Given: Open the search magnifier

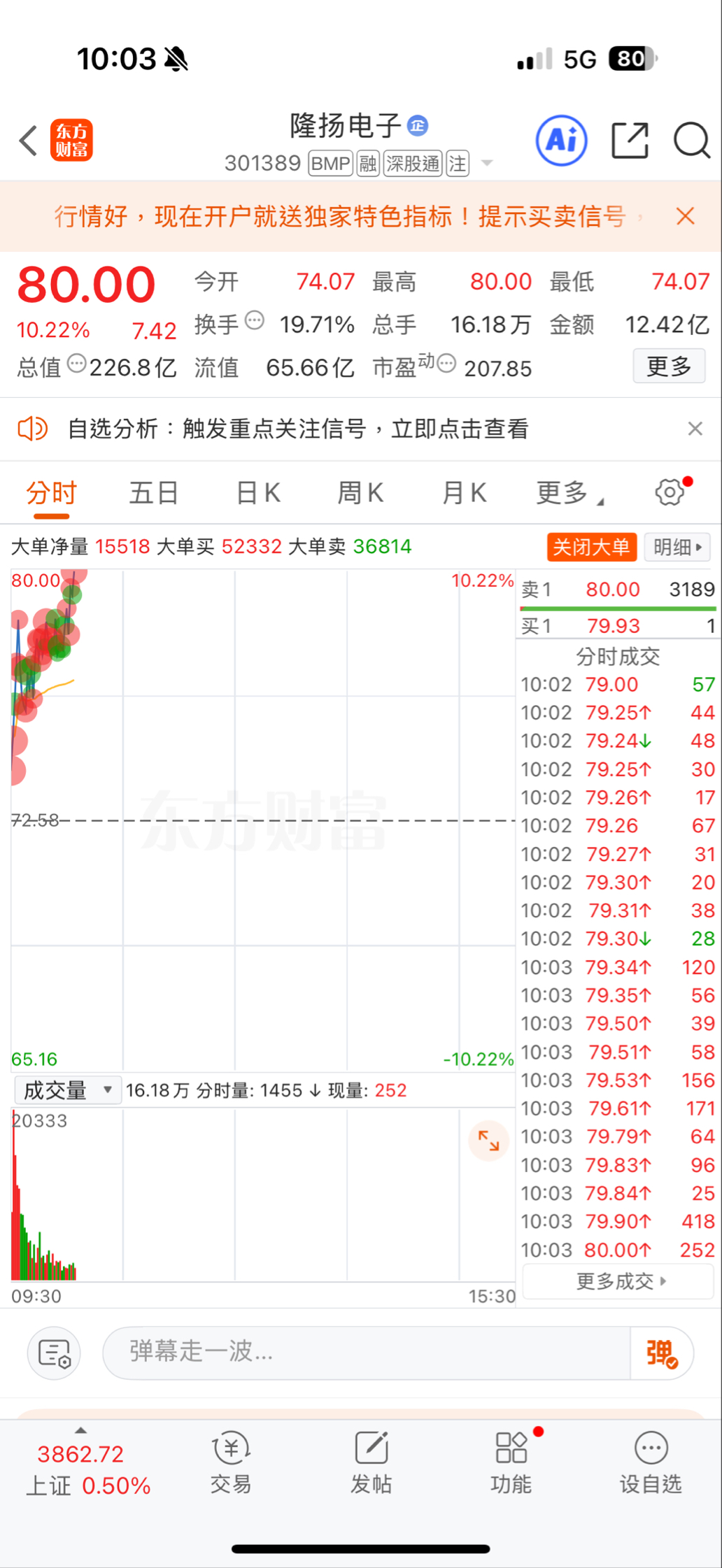Looking at the screenshot, I should 691,141.
